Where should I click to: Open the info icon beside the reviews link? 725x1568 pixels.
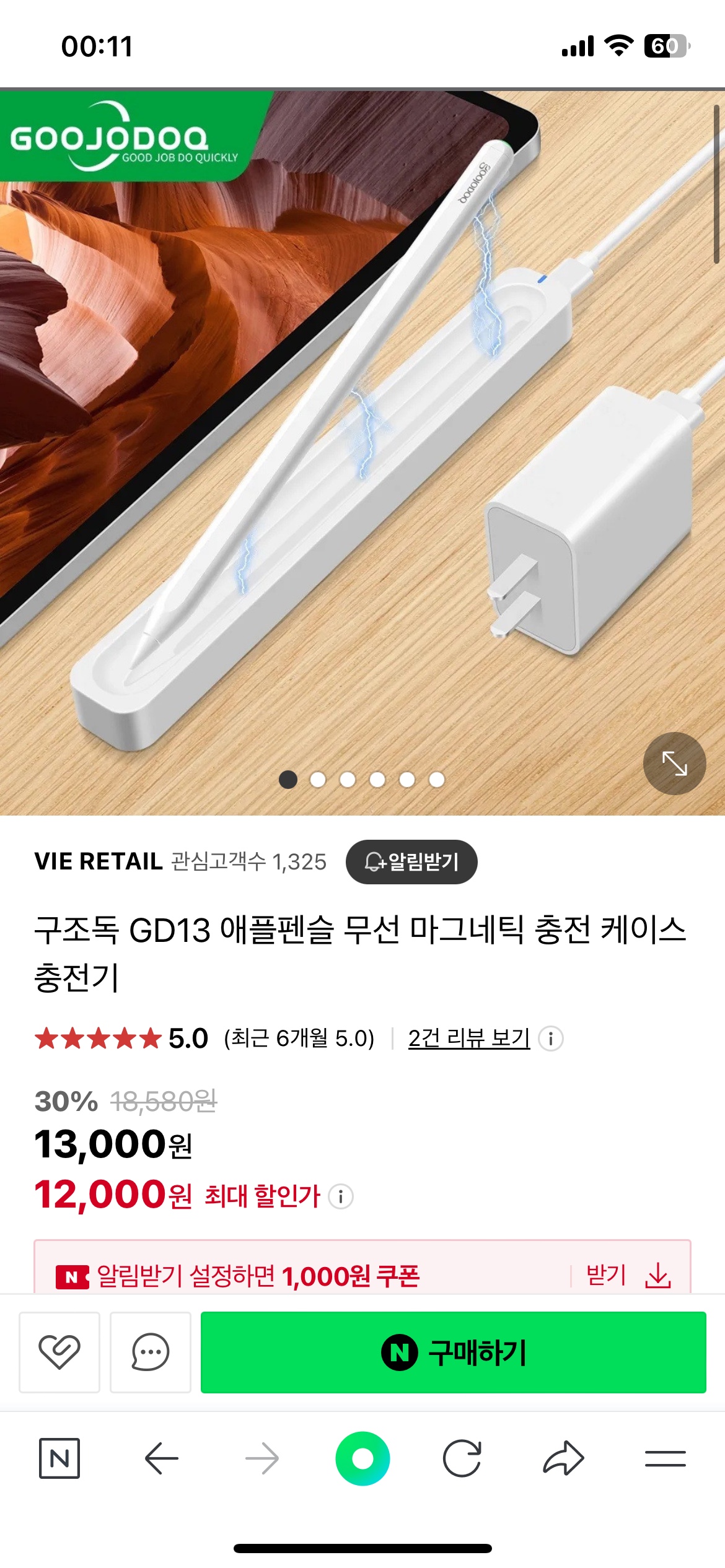coord(551,1038)
